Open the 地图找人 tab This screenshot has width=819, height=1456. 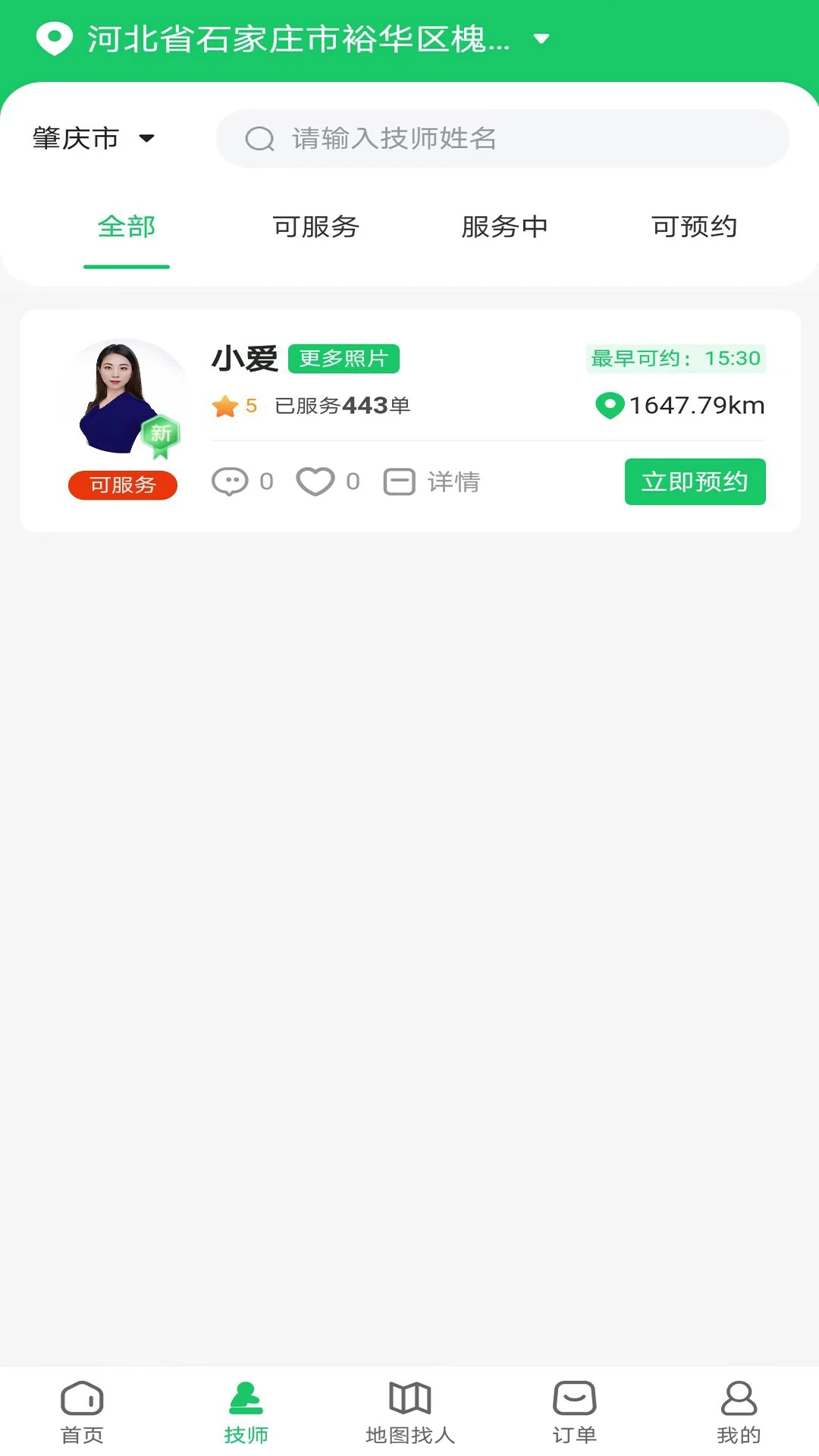pyautogui.click(x=409, y=1412)
